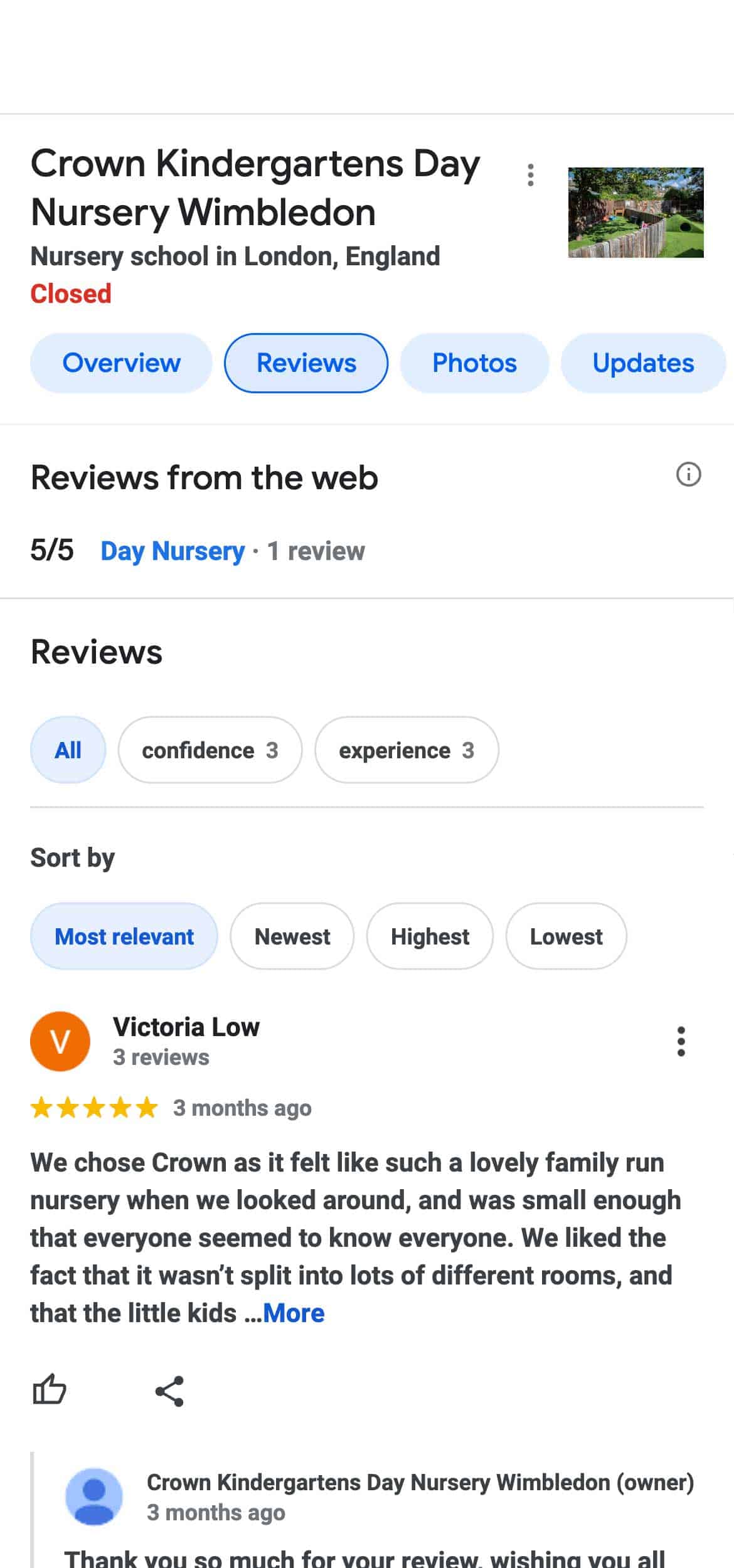Share Victoria Low's review

tap(169, 1391)
